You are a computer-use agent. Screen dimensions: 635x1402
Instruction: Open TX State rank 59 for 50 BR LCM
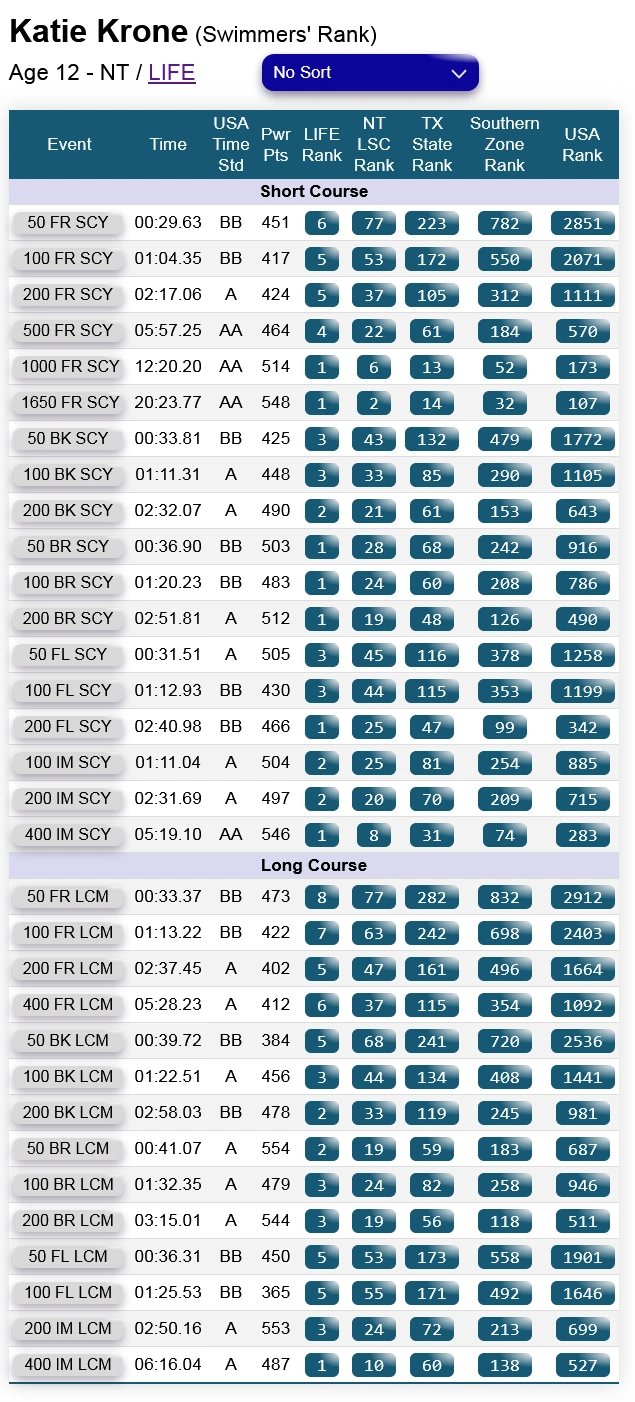432,1149
